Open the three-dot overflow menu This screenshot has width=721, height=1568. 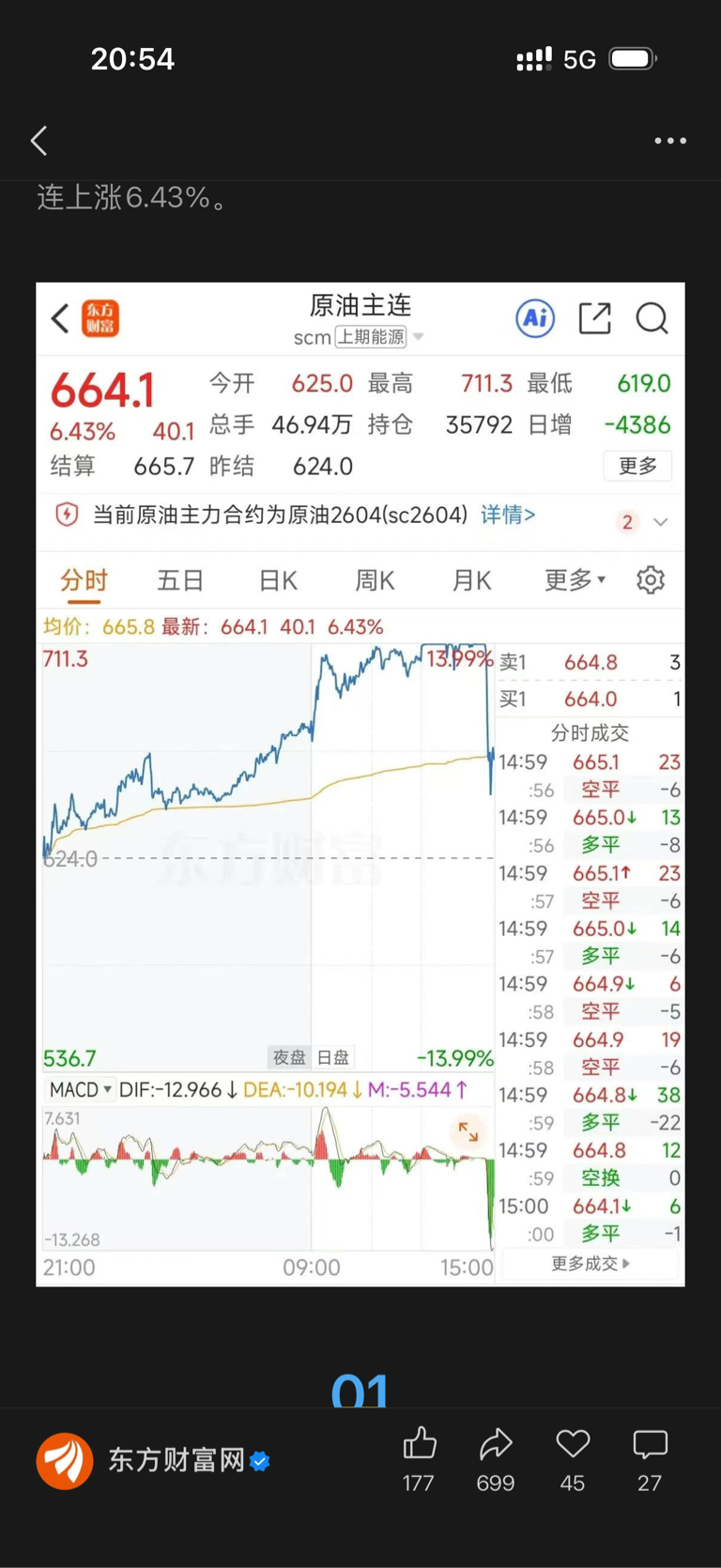coord(670,141)
